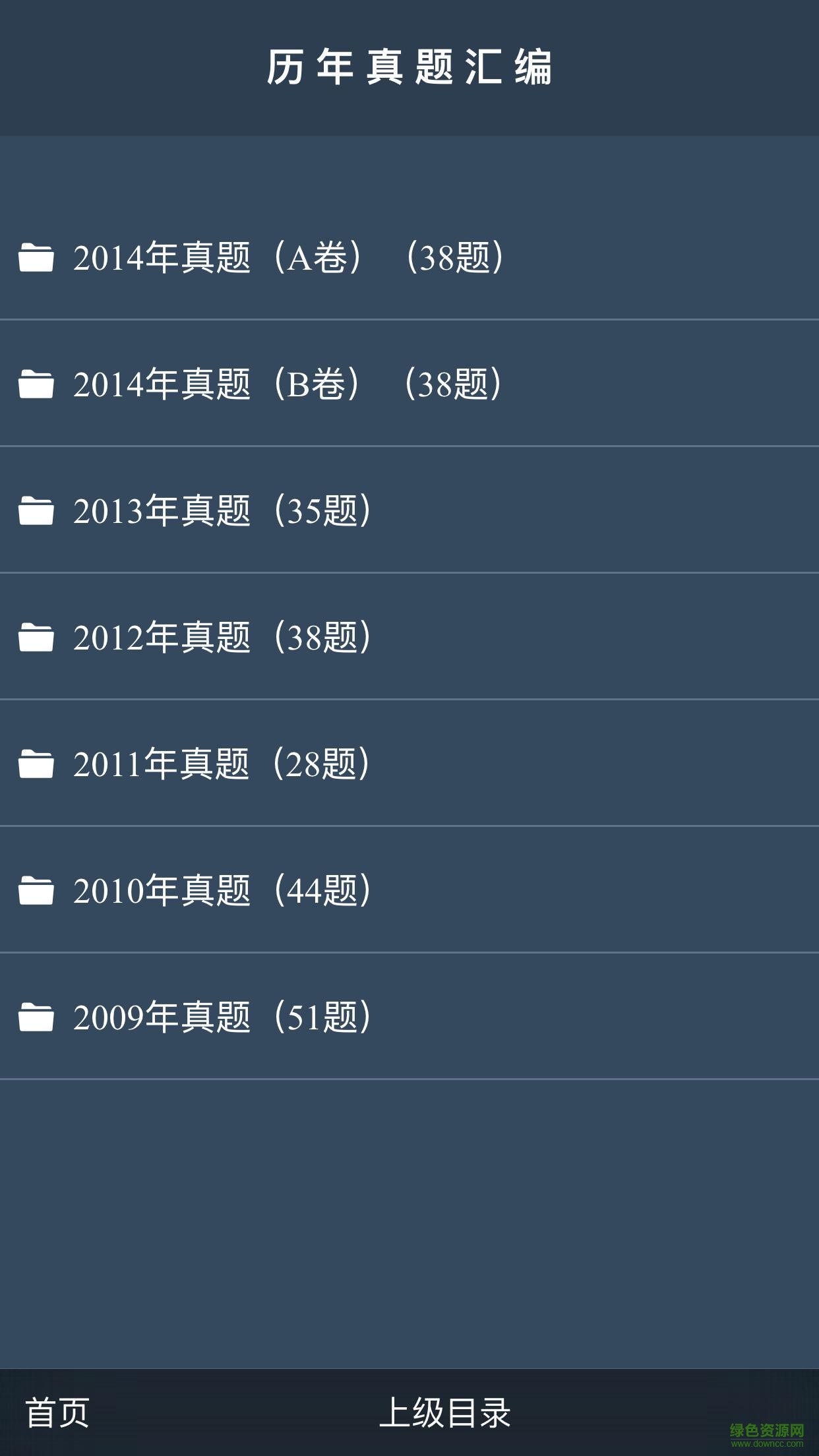
Task: Open 2014年真题（A卷）folder
Action: [290, 257]
